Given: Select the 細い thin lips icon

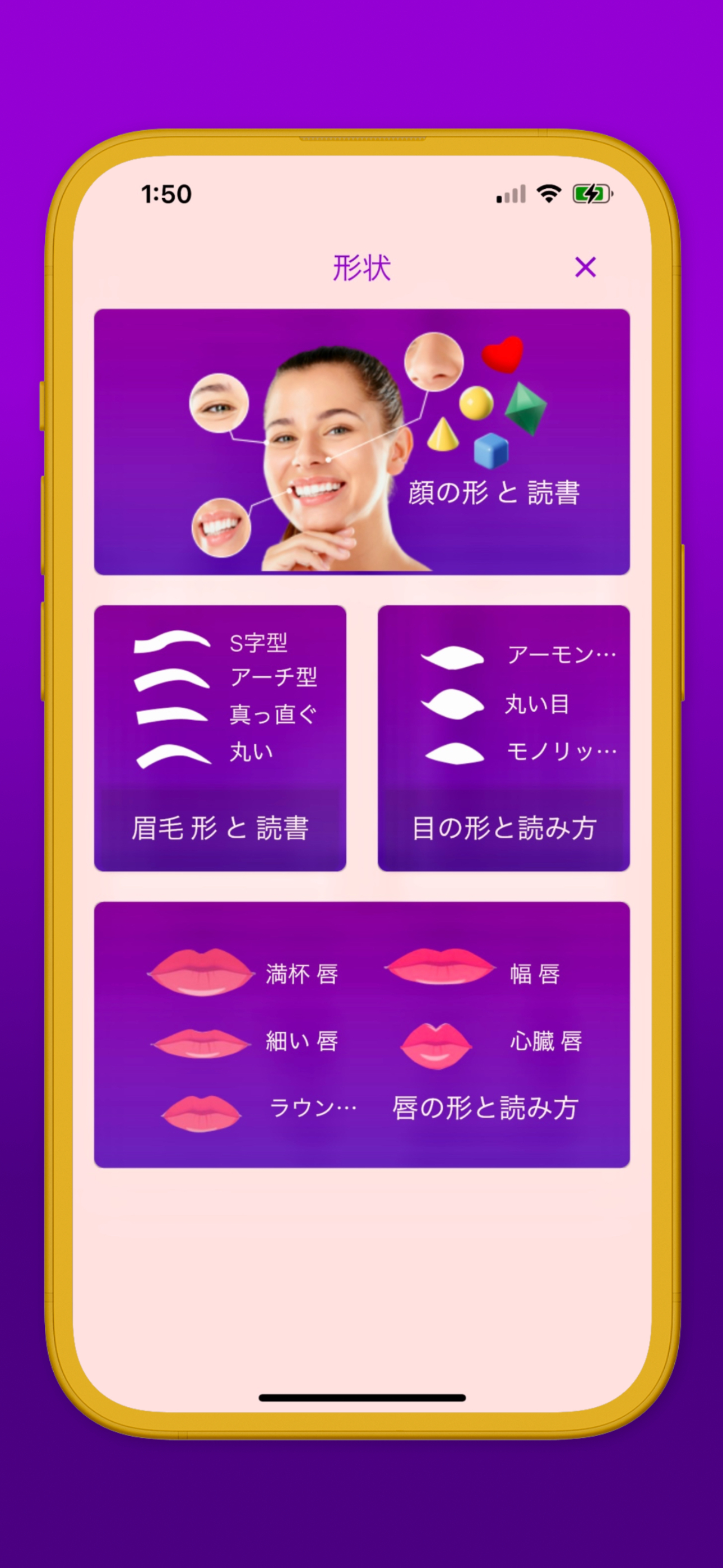Looking at the screenshot, I should tap(201, 1042).
